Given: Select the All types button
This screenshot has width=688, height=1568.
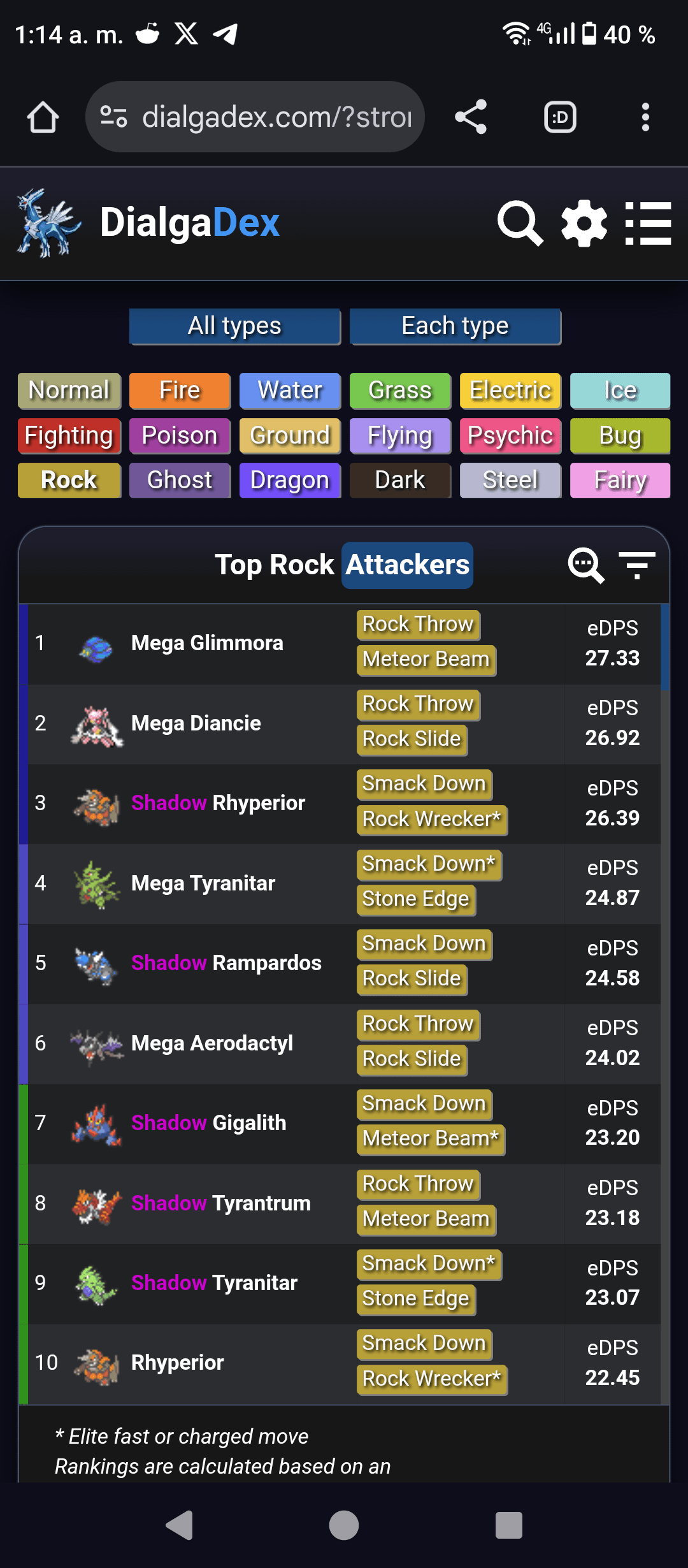Looking at the screenshot, I should tap(234, 326).
